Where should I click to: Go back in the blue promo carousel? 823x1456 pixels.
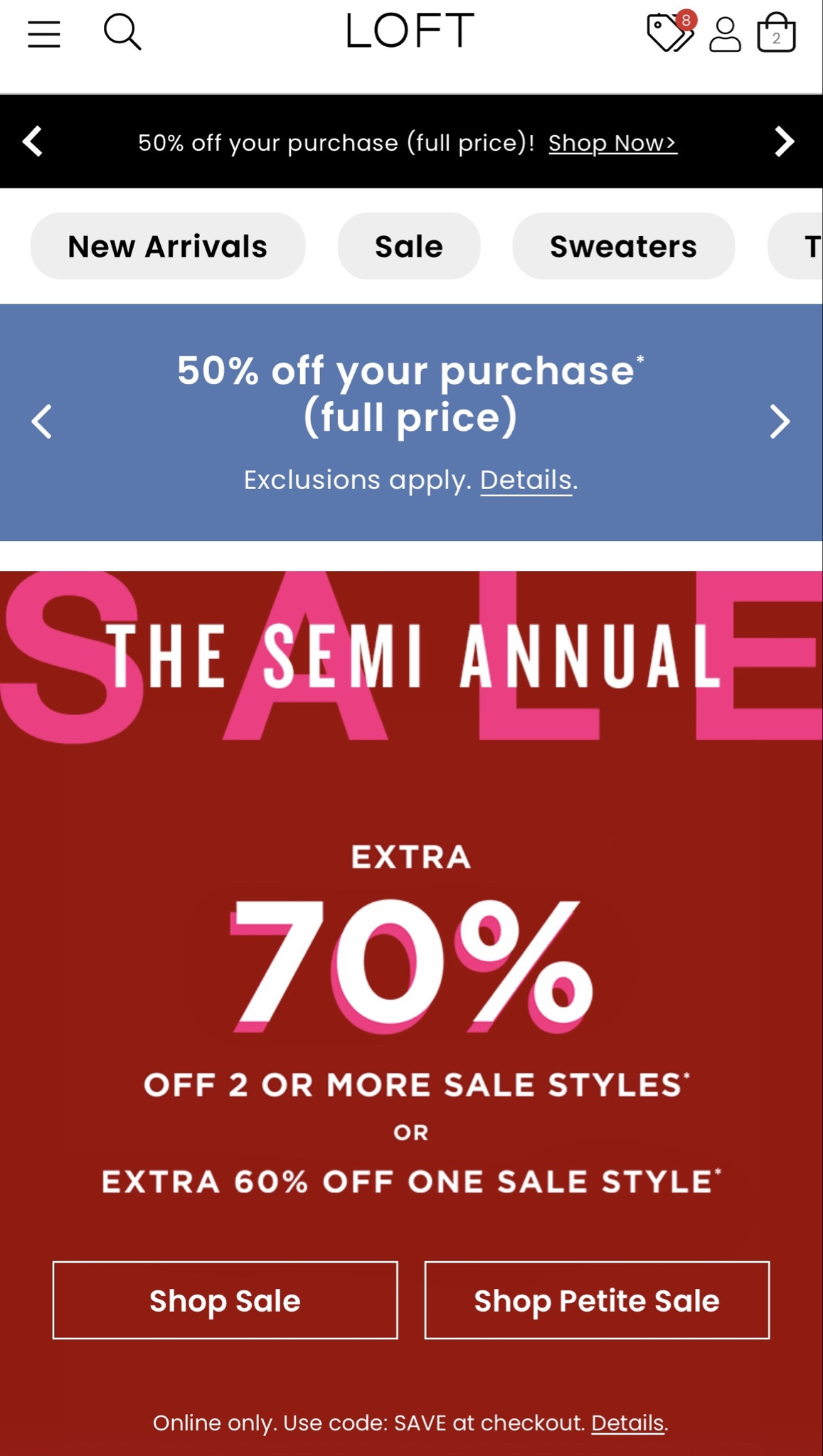point(43,421)
